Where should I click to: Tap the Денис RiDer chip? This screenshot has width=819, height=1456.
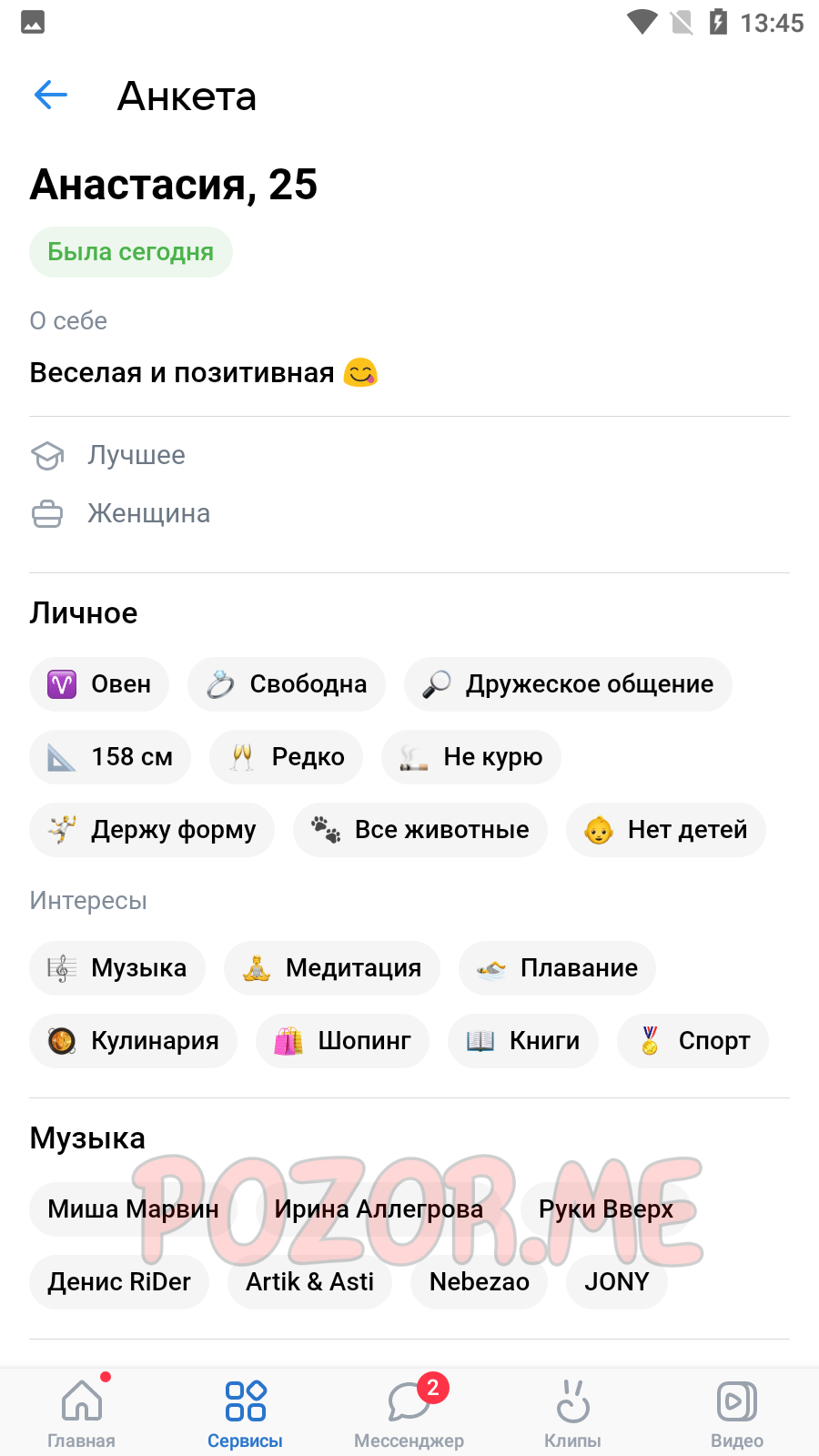(x=119, y=1282)
